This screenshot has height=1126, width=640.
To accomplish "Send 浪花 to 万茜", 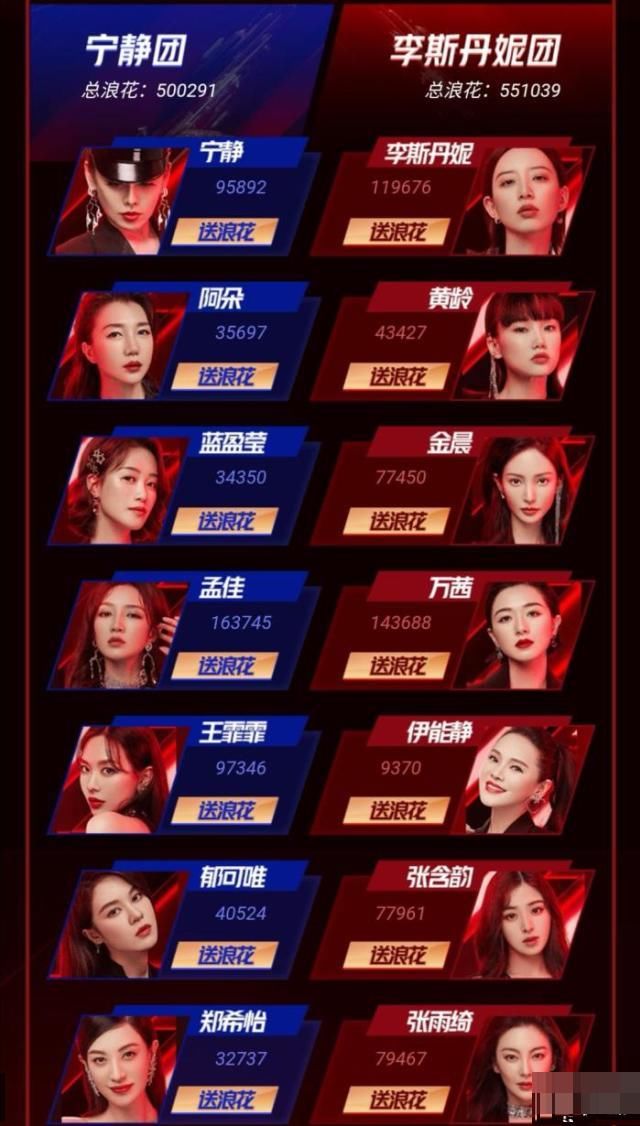I will [x=397, y=666].
